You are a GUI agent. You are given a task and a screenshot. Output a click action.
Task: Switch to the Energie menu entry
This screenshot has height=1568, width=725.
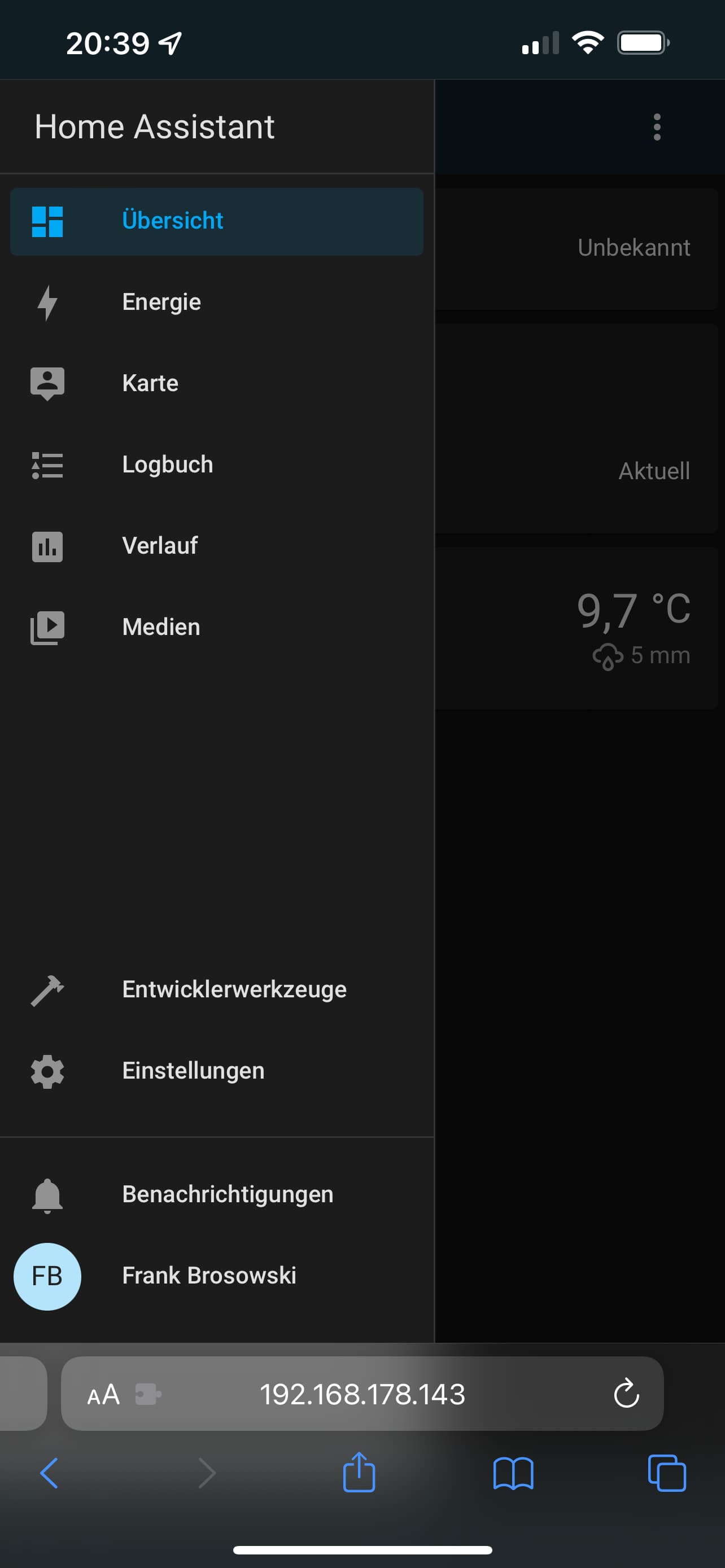point(161,303)
